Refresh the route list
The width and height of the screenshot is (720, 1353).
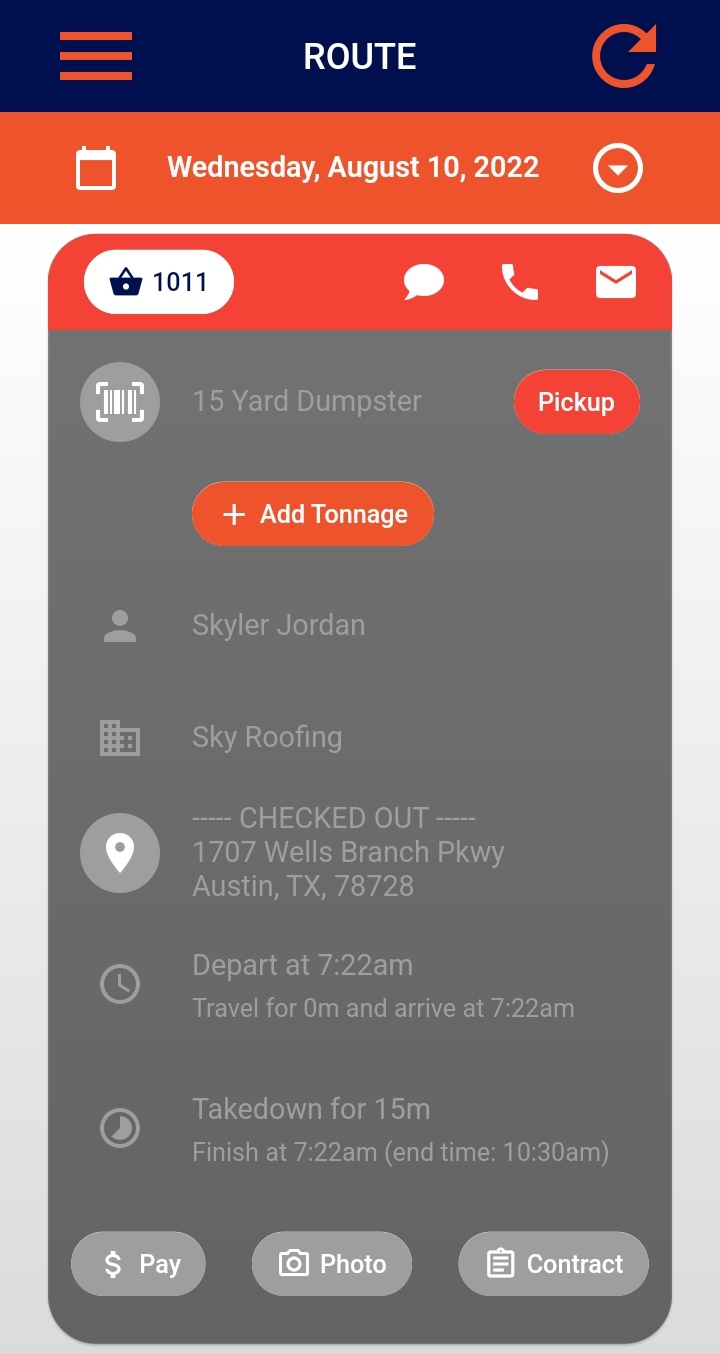624,56
